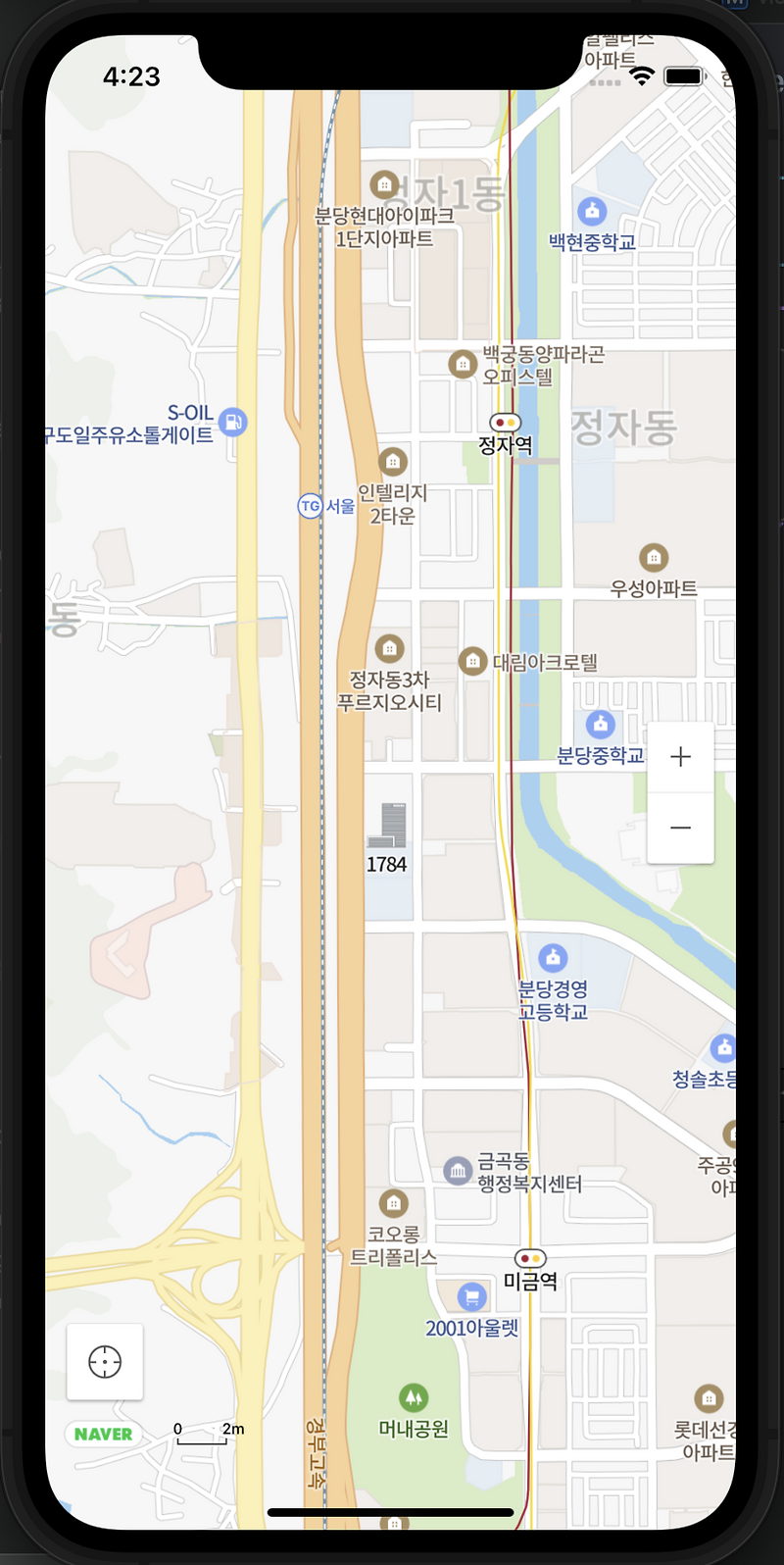784x1565 pixels.
Task: Select the 금곡동 행정복지센터 government office icon
Action: [x=457, y=1169]
